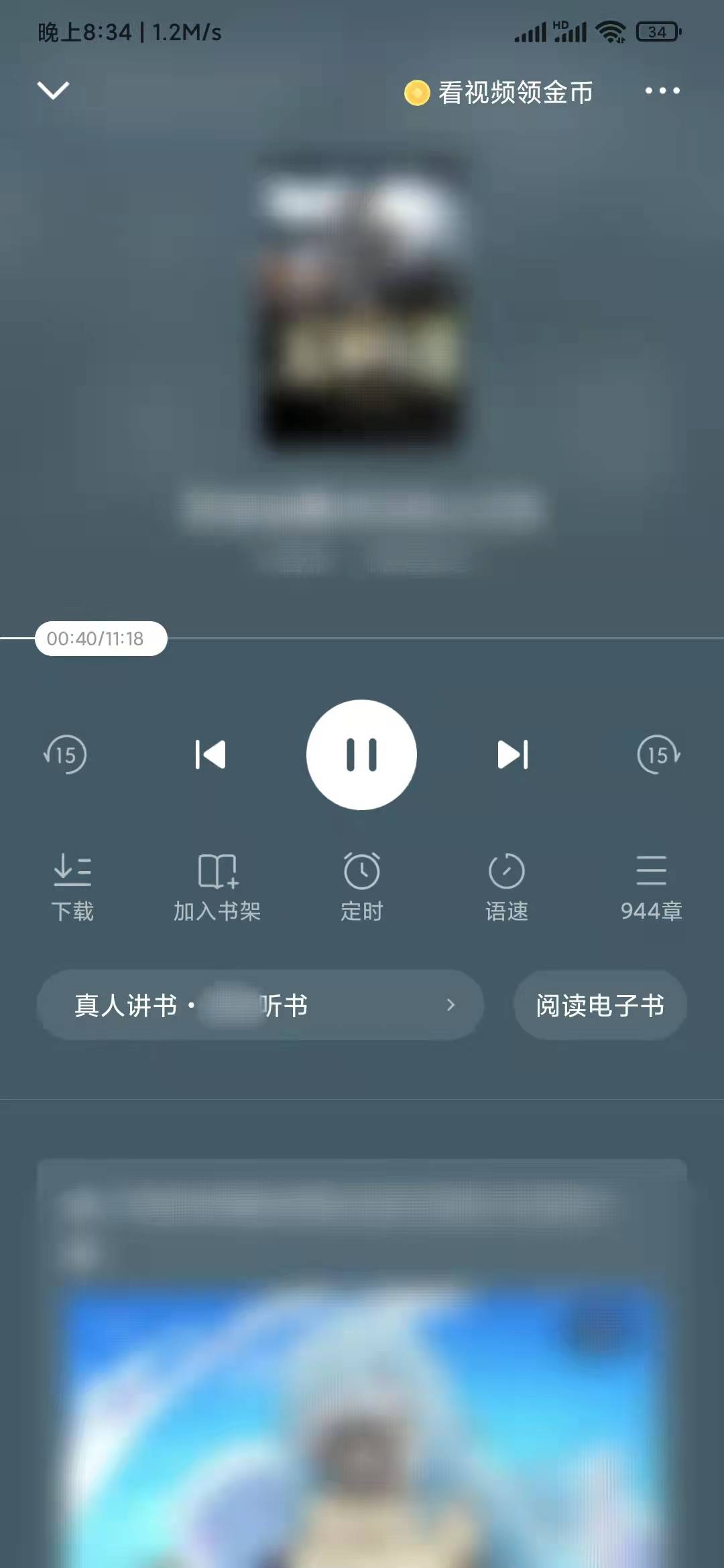Add the book to bookshelf (加入书架)
The width and height of the screenshot is (724, 1568).
(217, 886)
